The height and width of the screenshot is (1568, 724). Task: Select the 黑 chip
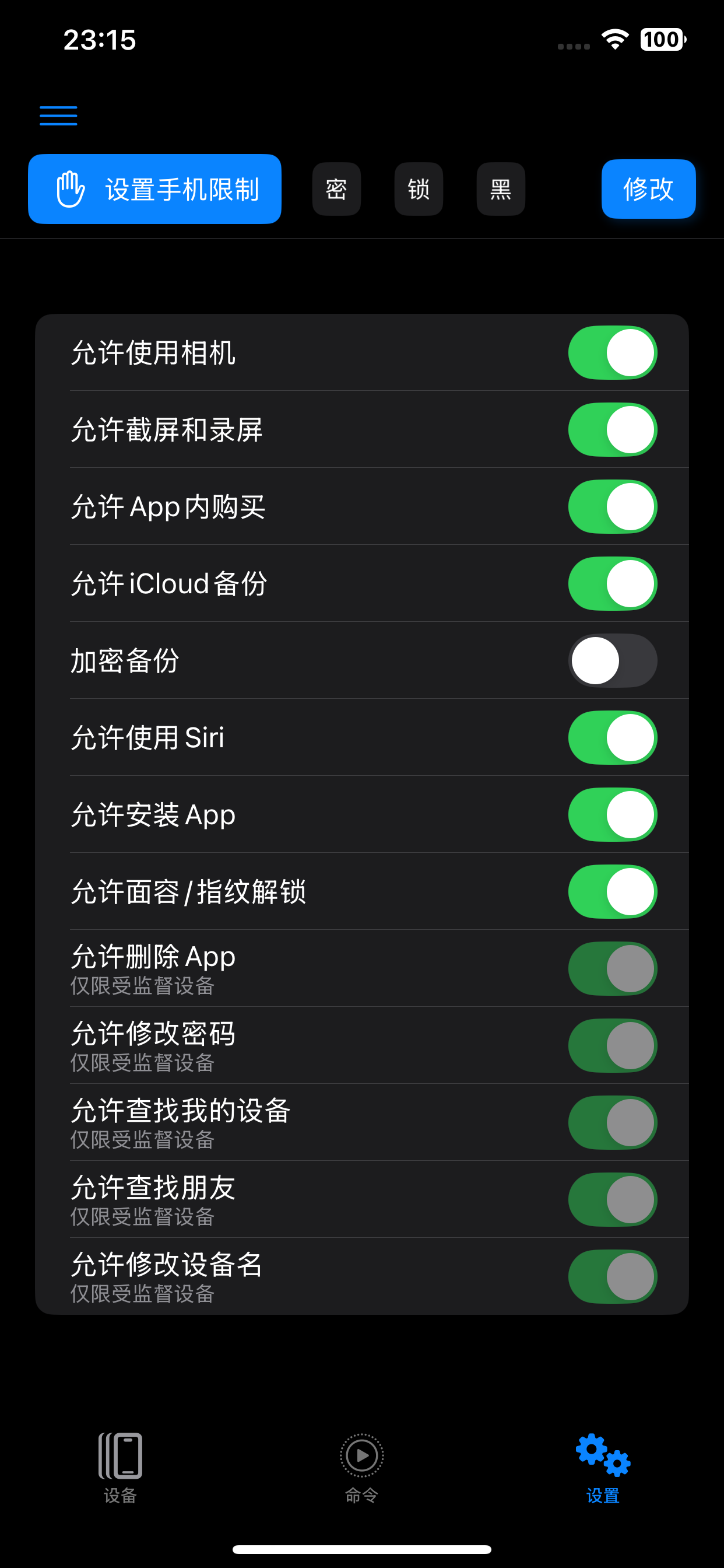pos(501,188)
